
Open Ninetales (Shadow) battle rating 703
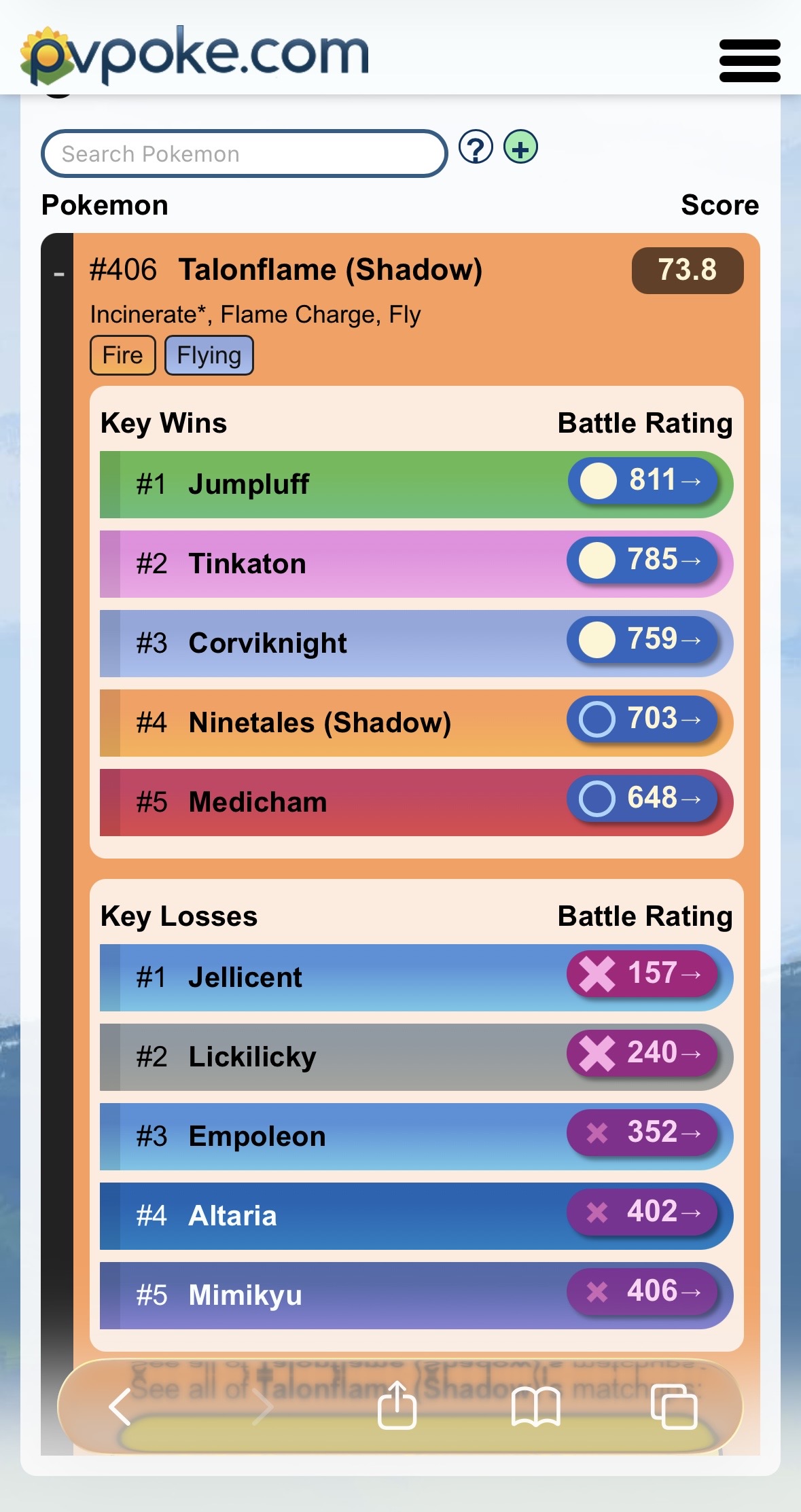click(x=643, y=719)
